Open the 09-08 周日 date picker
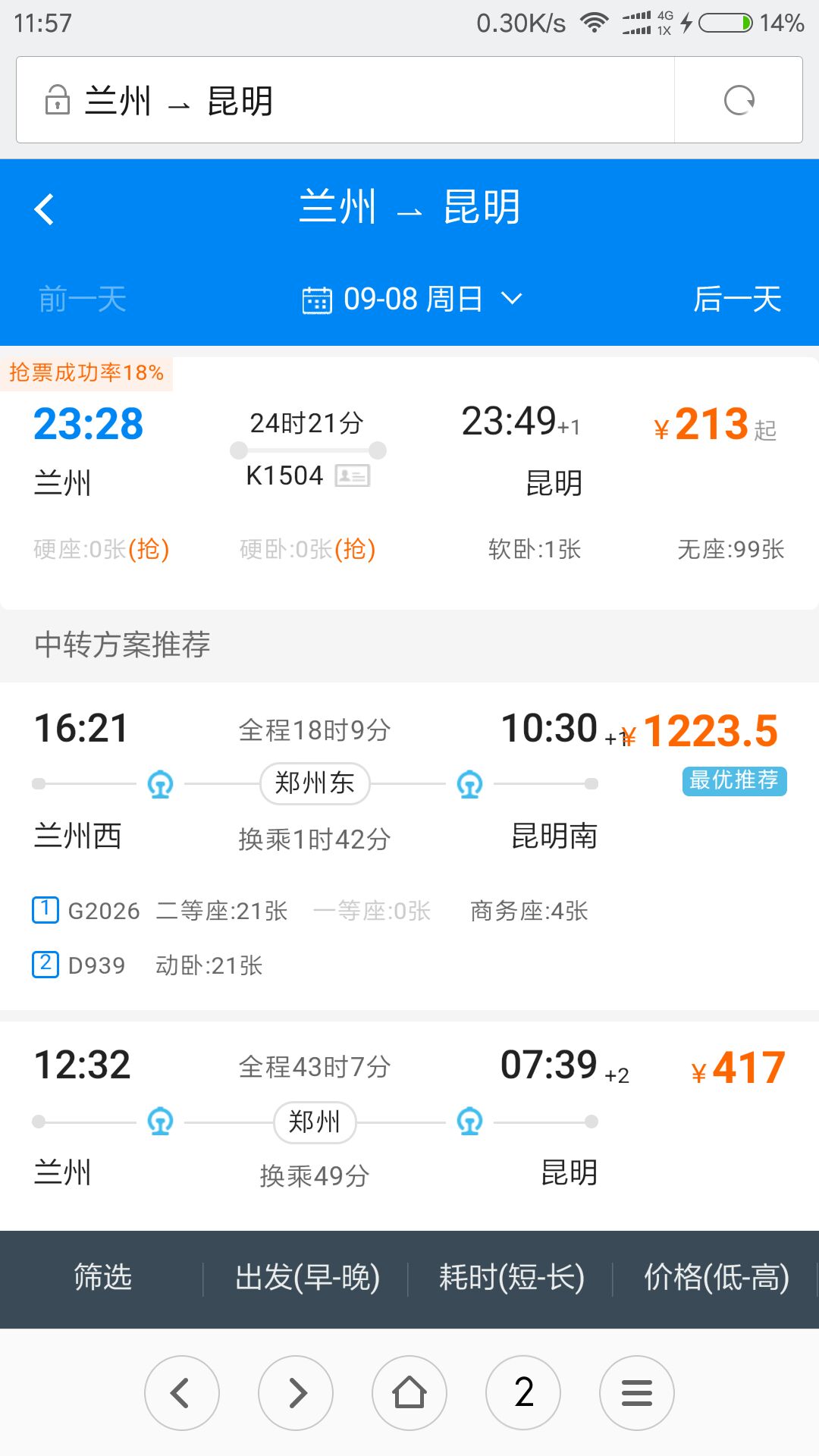Viewport: 819px width, 1456px height. coord(412,300)
